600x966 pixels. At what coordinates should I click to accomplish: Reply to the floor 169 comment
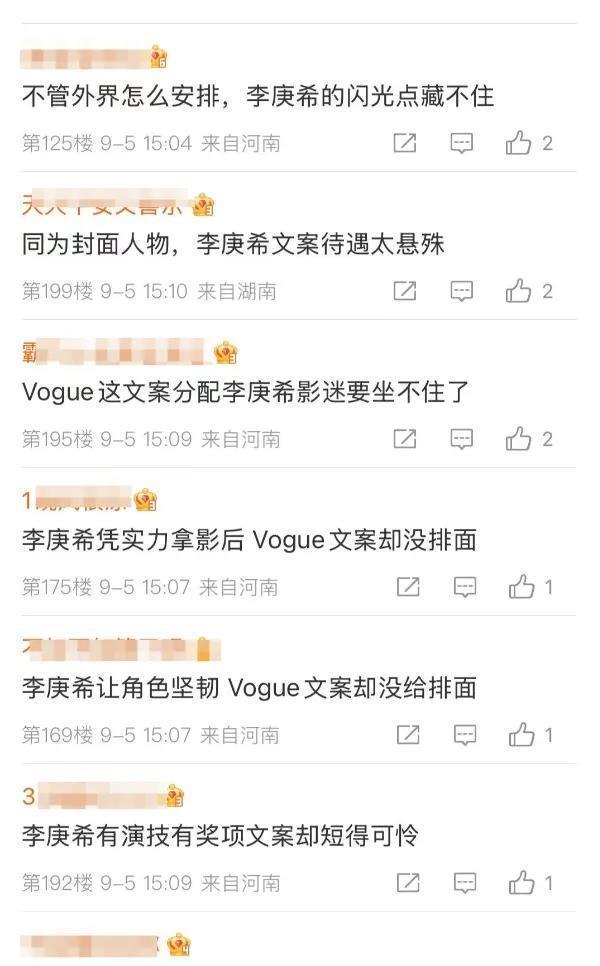(x=465, y=735)
